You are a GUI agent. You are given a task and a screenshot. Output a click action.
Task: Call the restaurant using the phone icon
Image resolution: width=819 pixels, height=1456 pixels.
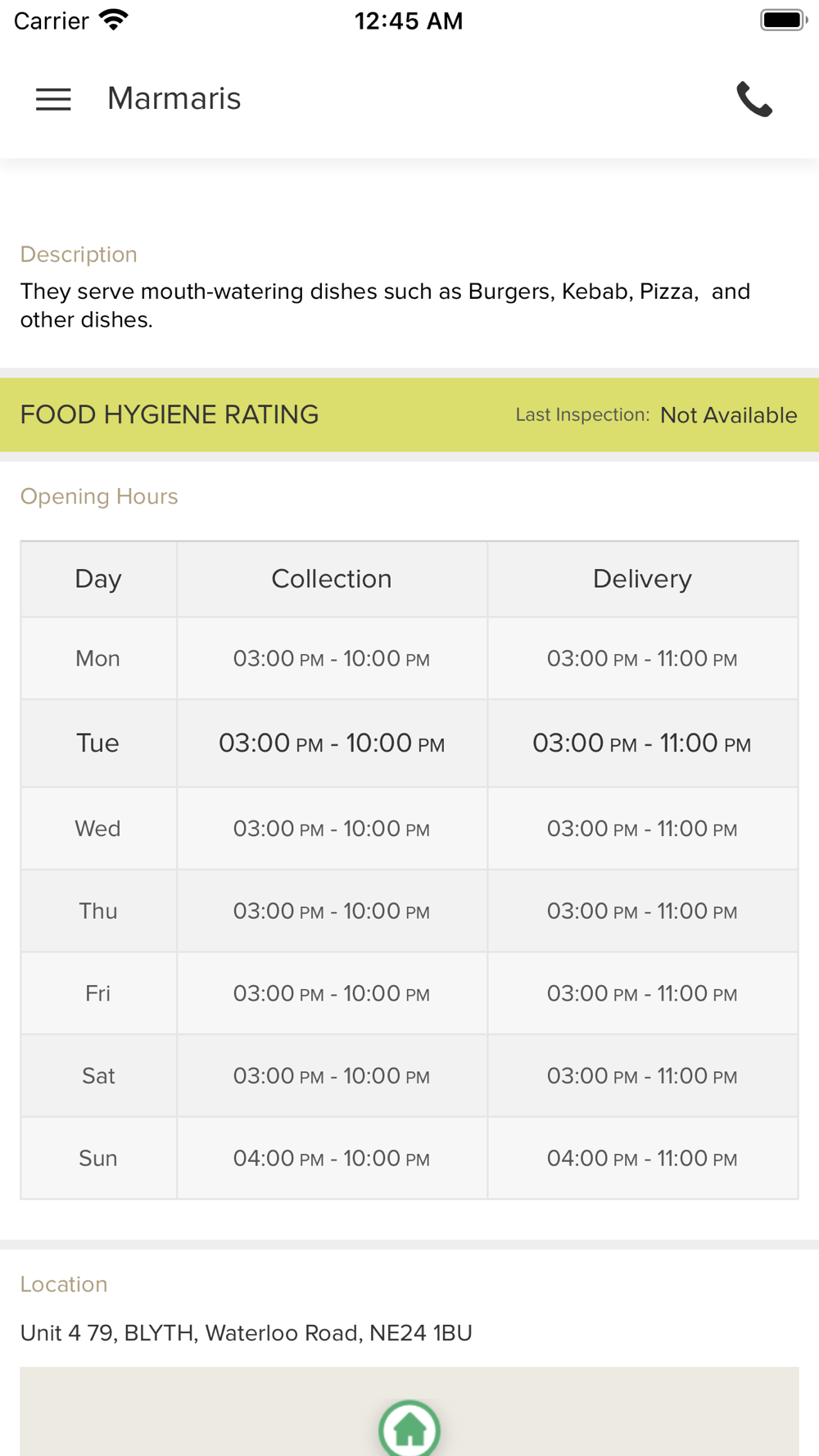[x=753, y=99]
